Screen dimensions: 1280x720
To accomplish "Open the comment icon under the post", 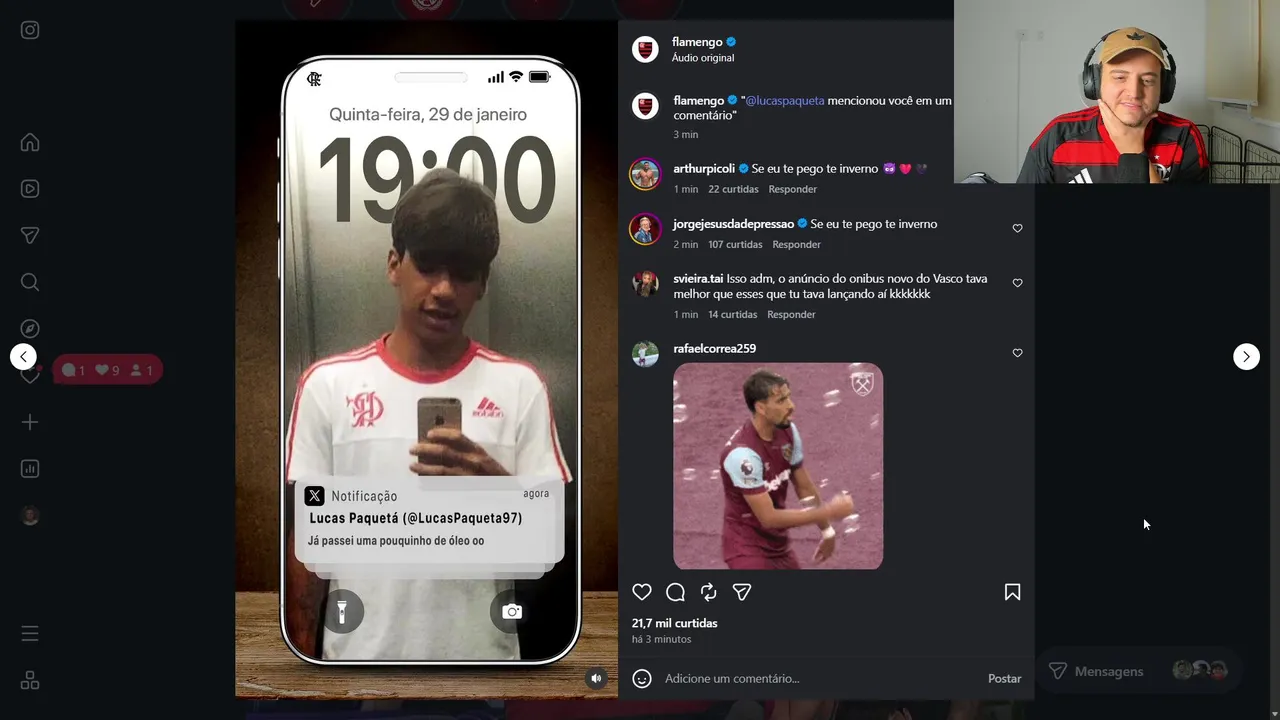I will (x=675, y=592).
